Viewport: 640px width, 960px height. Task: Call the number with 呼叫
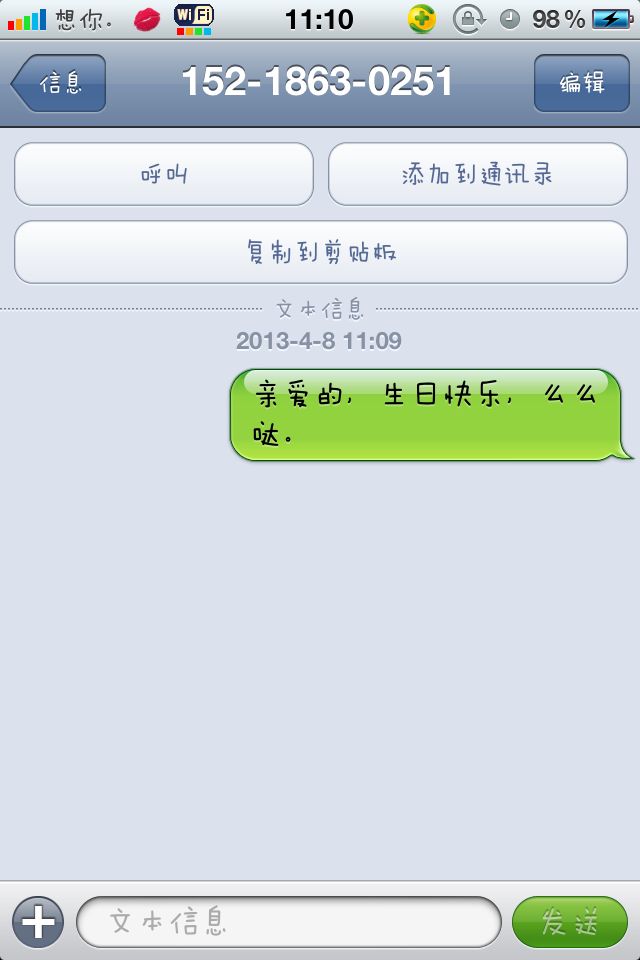[x=164, y=174]
